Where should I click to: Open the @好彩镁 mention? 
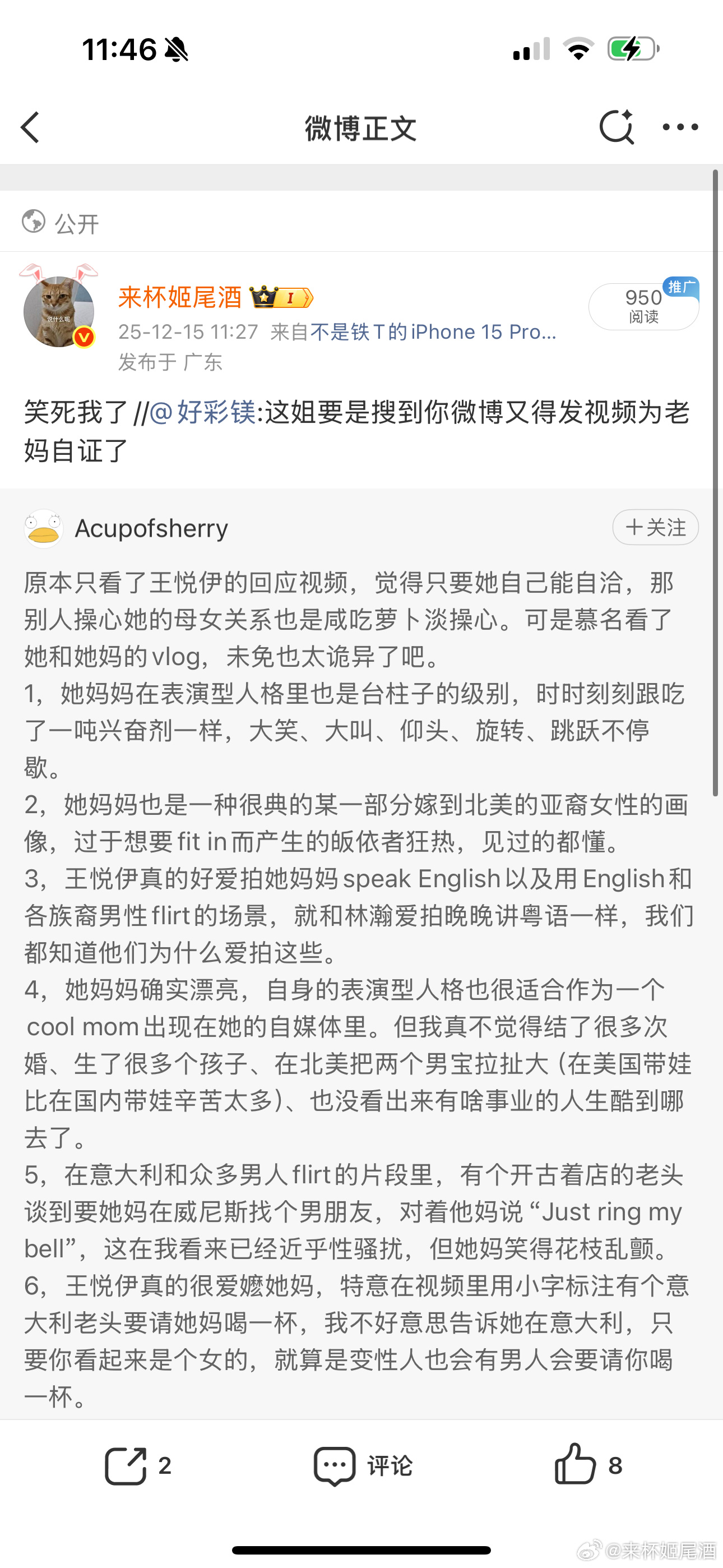[203, 413]
